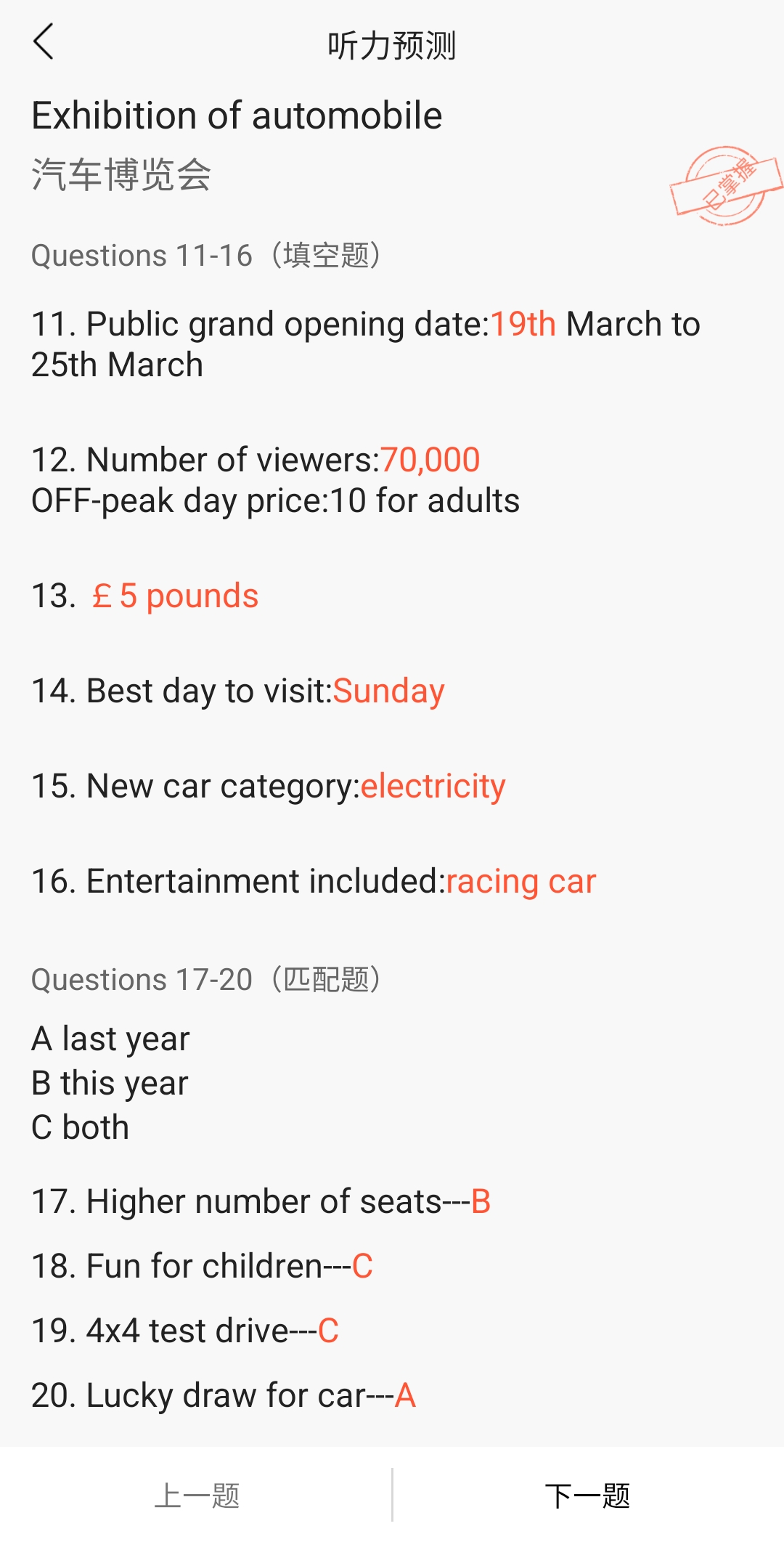Viewport: 784px width, 1542px height.
Task: Tap the 已掌握 mastered stamp
Action: pyautogui.click(x=726, y=186)
